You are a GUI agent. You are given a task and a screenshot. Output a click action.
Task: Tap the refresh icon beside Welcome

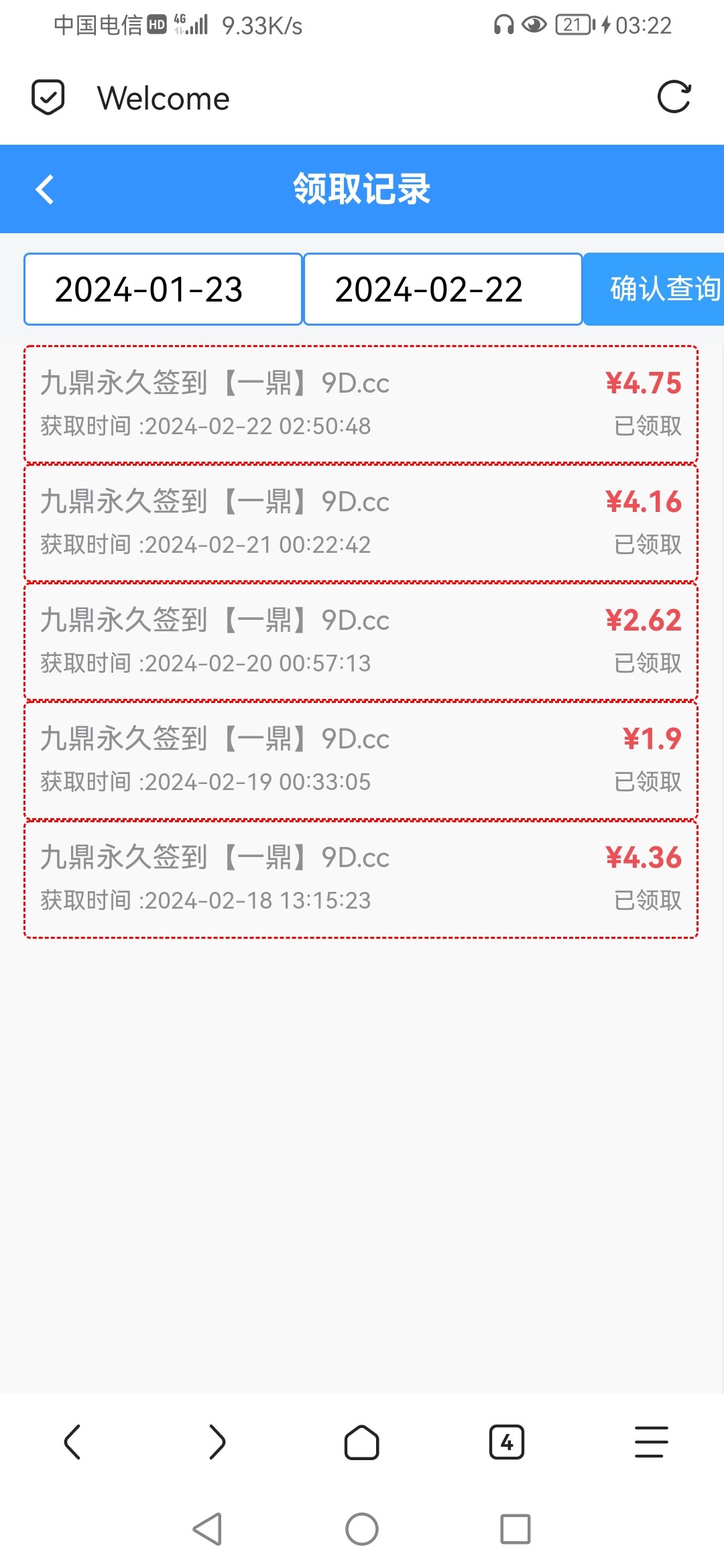(675, 97)
